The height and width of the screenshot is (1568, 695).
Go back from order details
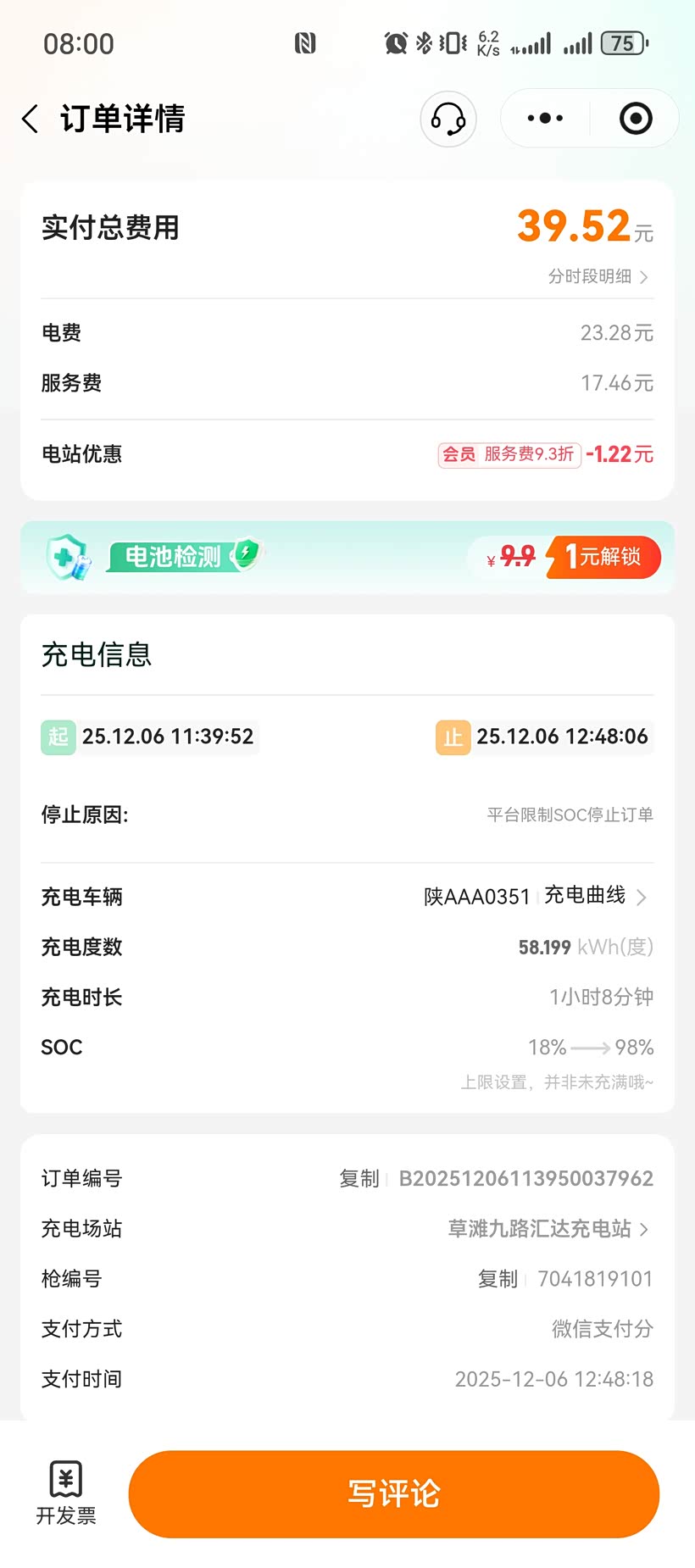pos(31,119)
